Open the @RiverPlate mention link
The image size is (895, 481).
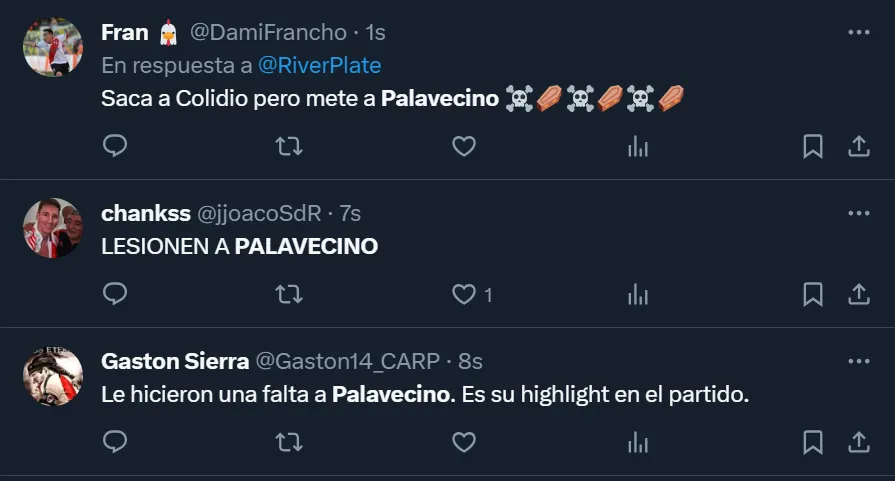click(319, 65)
